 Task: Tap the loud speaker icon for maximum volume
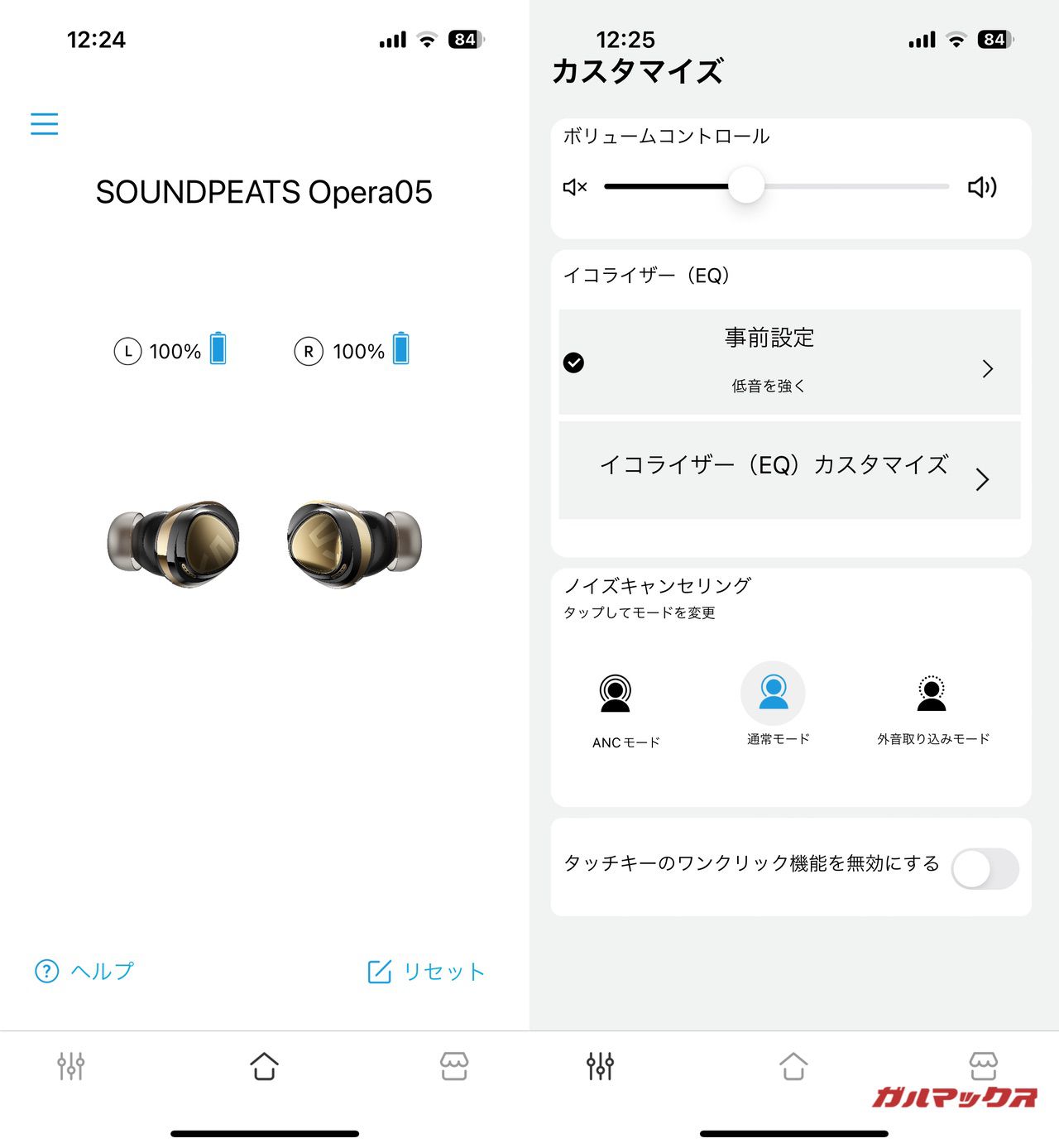click(x=982, y=187)
